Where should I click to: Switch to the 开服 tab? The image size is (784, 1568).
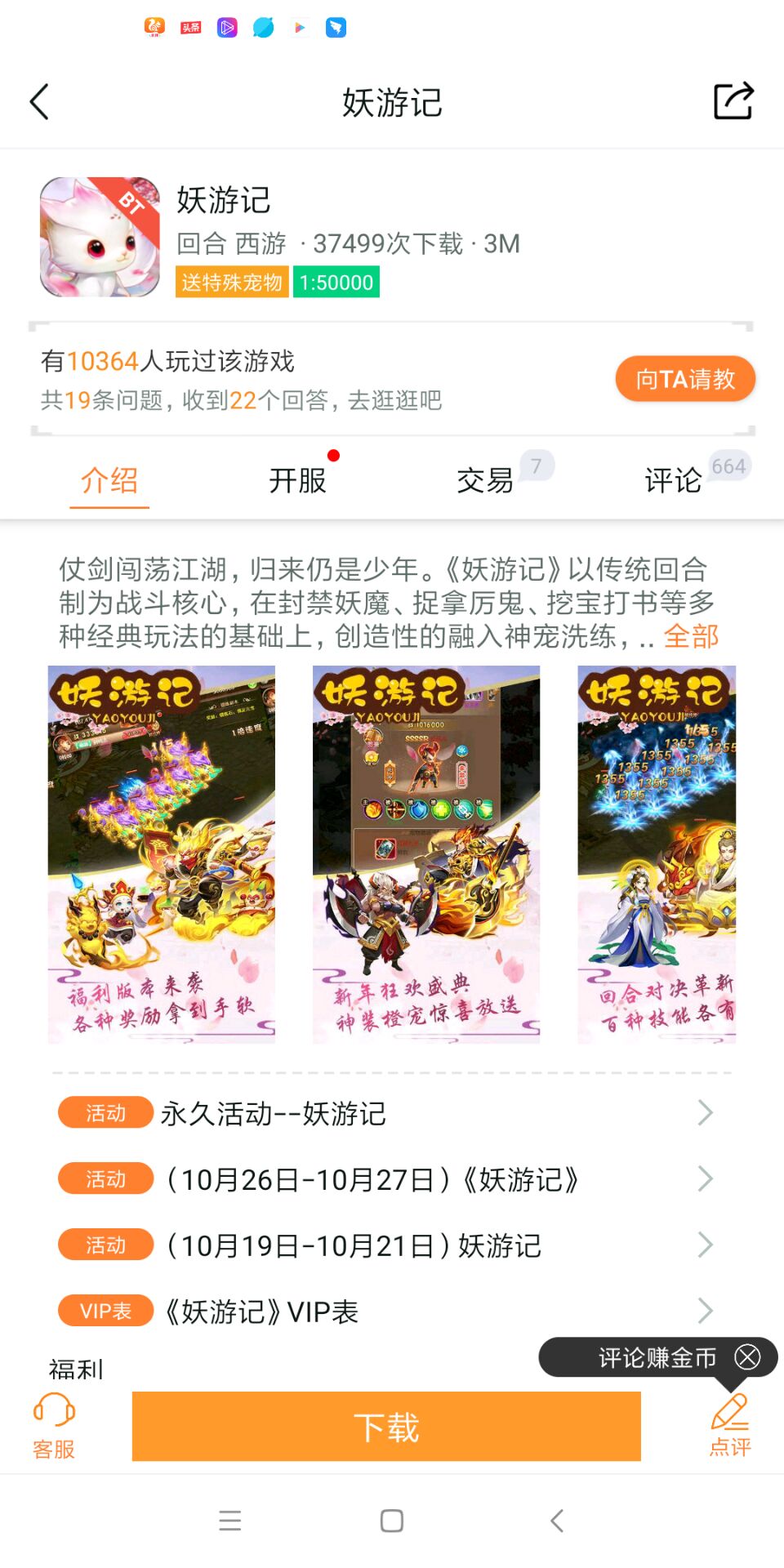click(x=297, y=480)
